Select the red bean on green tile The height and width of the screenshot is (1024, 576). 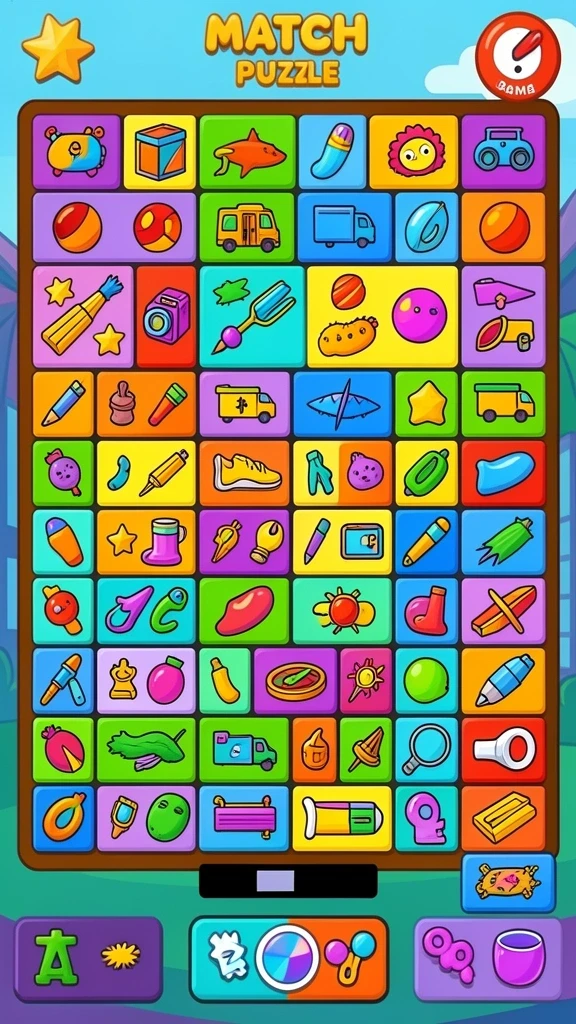pos(244,611)
